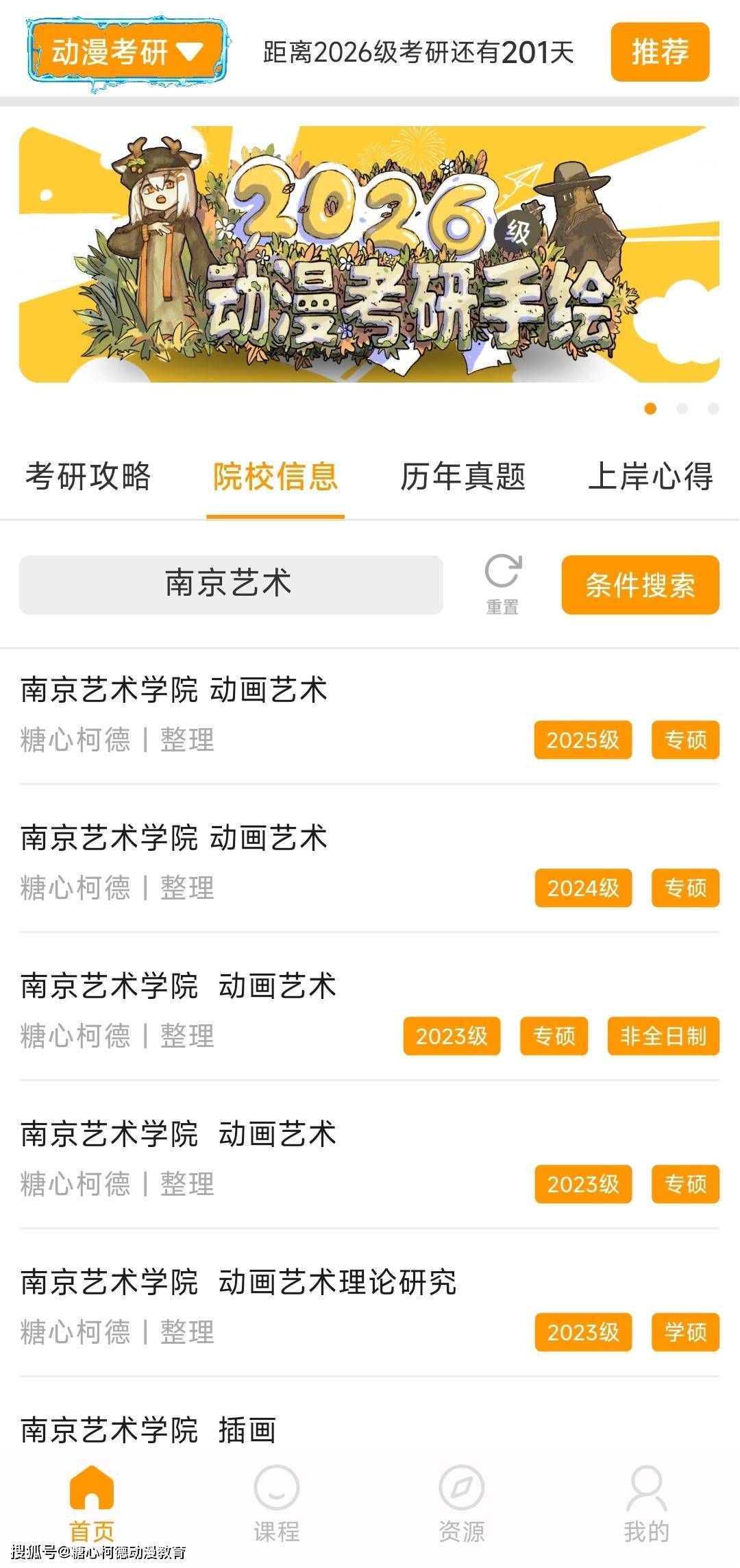Switch to the 历年真题 tab
Image resolution: width=740 pixels, height=1568 pixels.
(463, 477)
